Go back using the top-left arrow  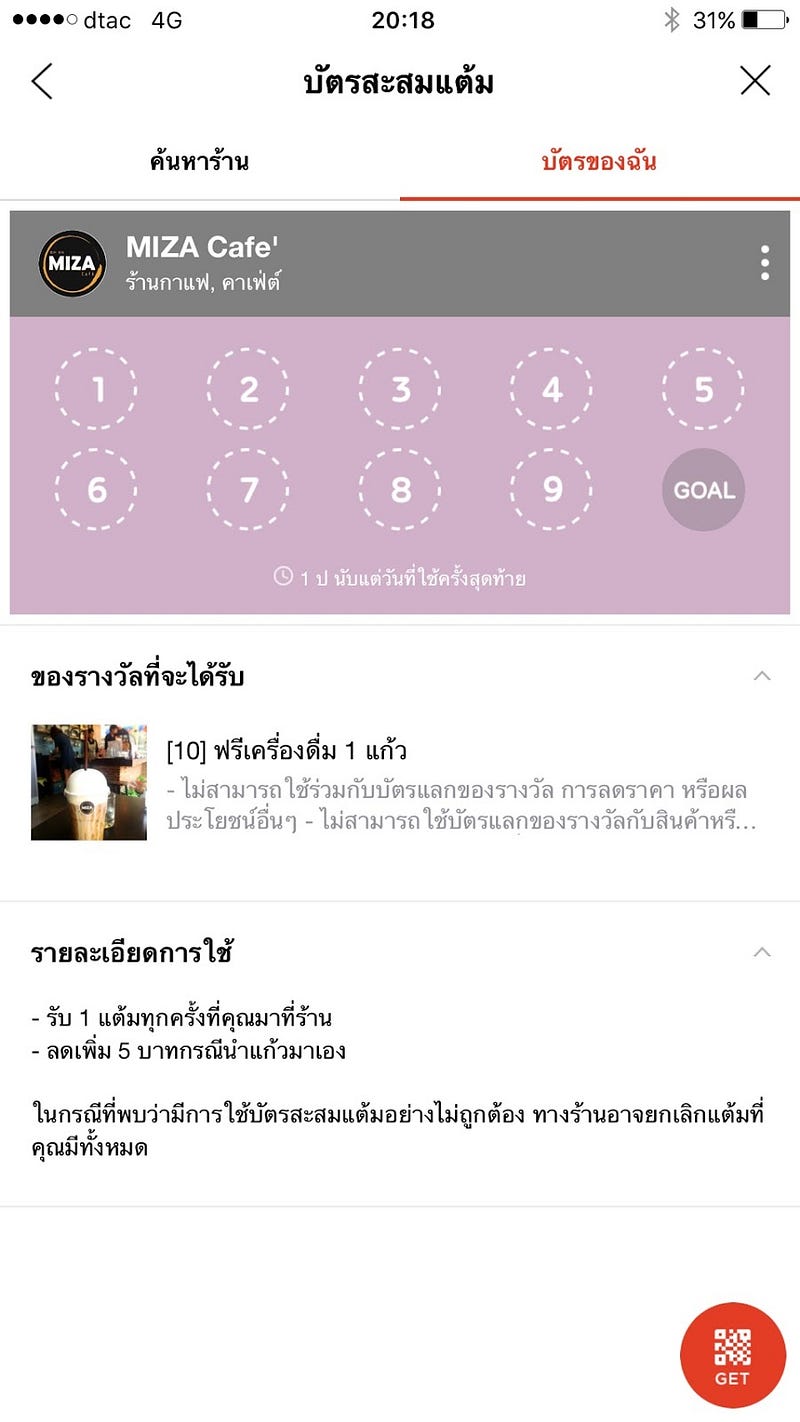point(42,81)
